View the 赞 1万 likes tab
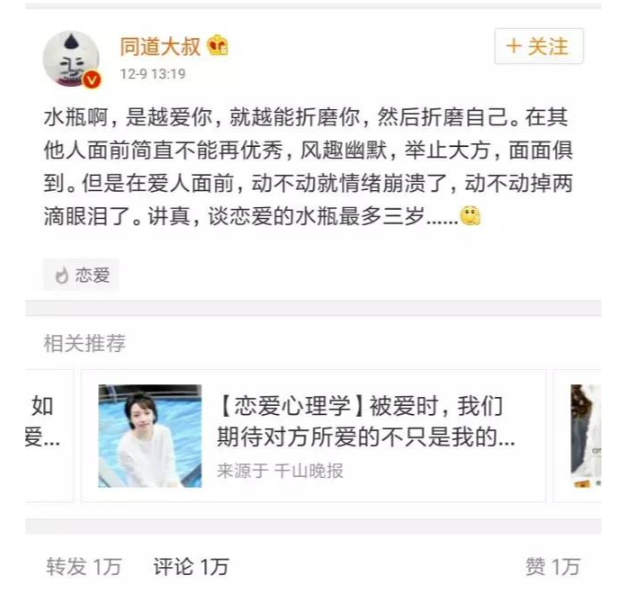Image resolution: width=620 pixels, height=599 pixels. pos(552,567)
